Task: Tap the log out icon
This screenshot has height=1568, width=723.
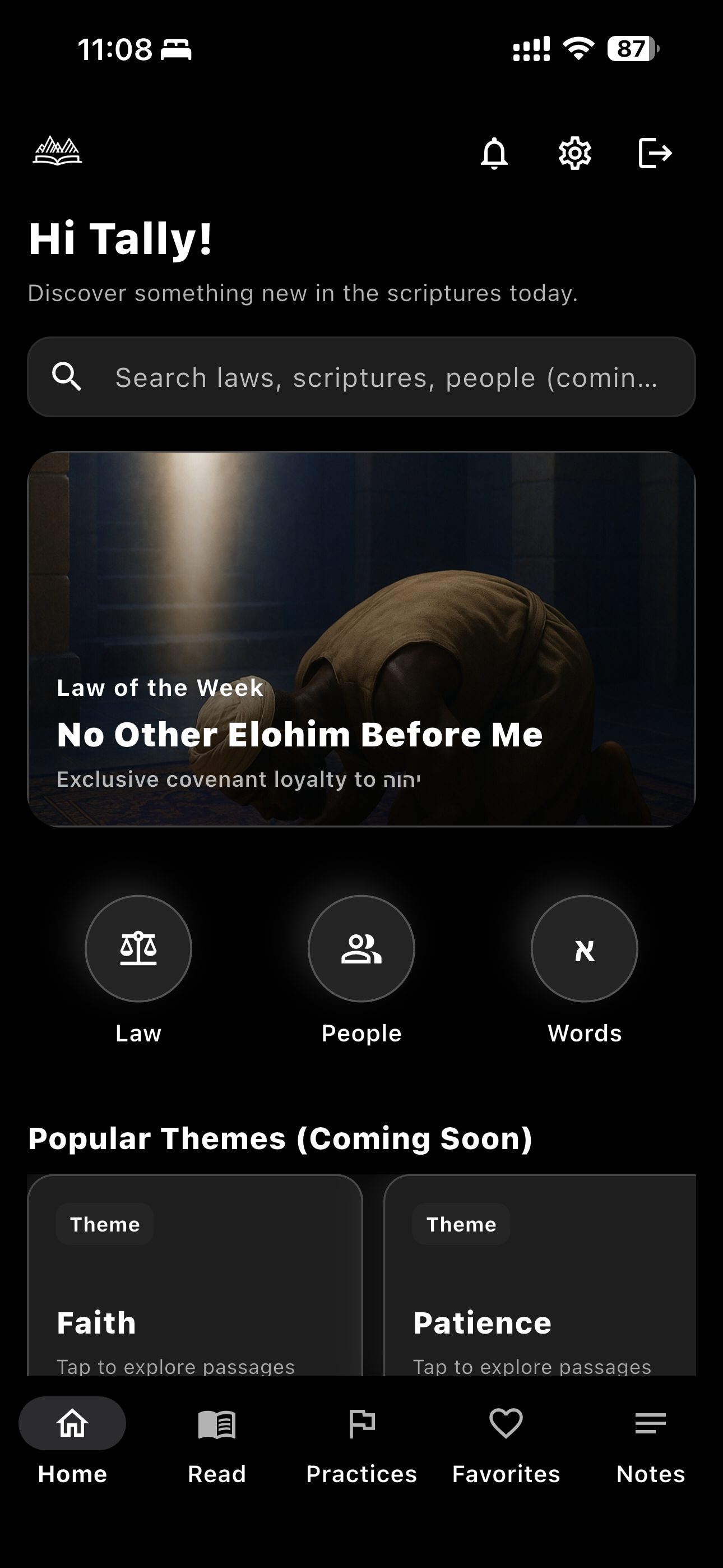Action: pyautogui.click(x=655, y=153)
